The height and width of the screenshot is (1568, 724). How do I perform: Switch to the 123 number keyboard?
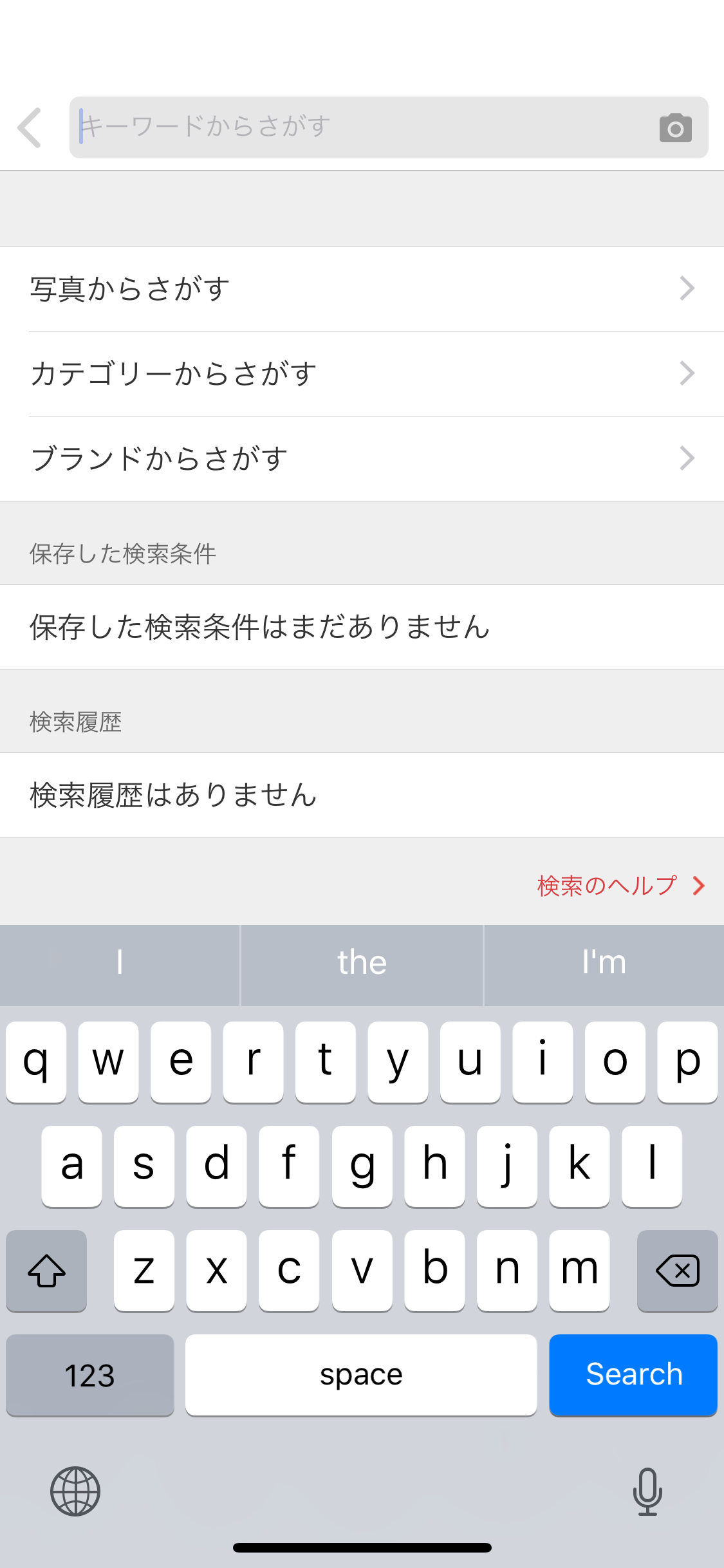click(90, 1375)
